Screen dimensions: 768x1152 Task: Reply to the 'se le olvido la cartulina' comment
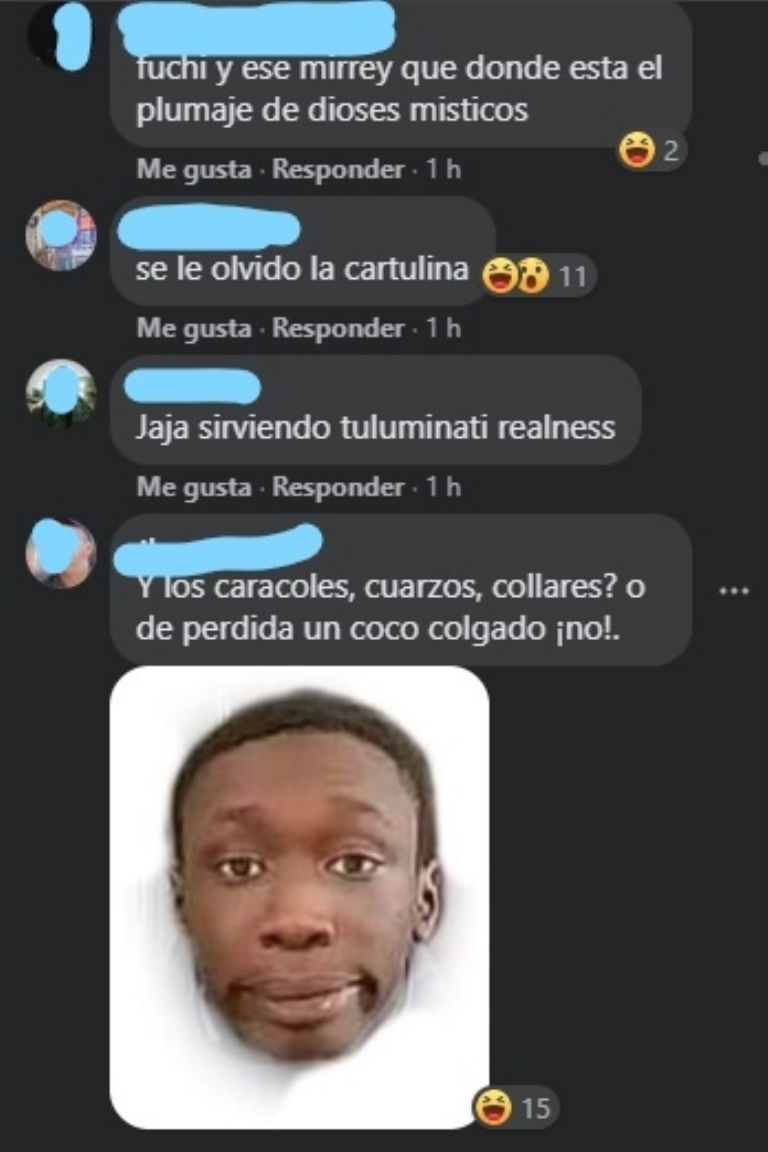pos(337,327)
